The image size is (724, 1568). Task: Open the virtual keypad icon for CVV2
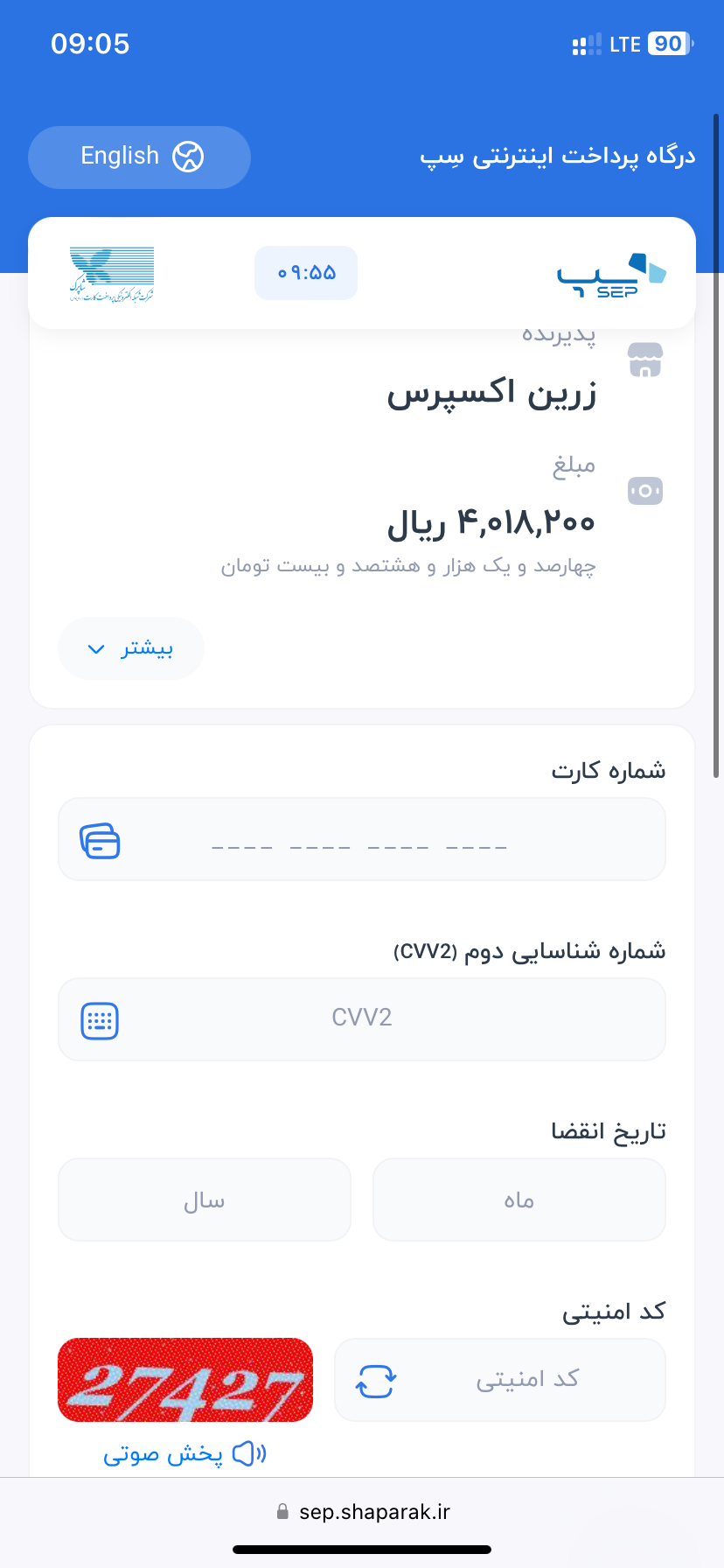coord(100,1020)
